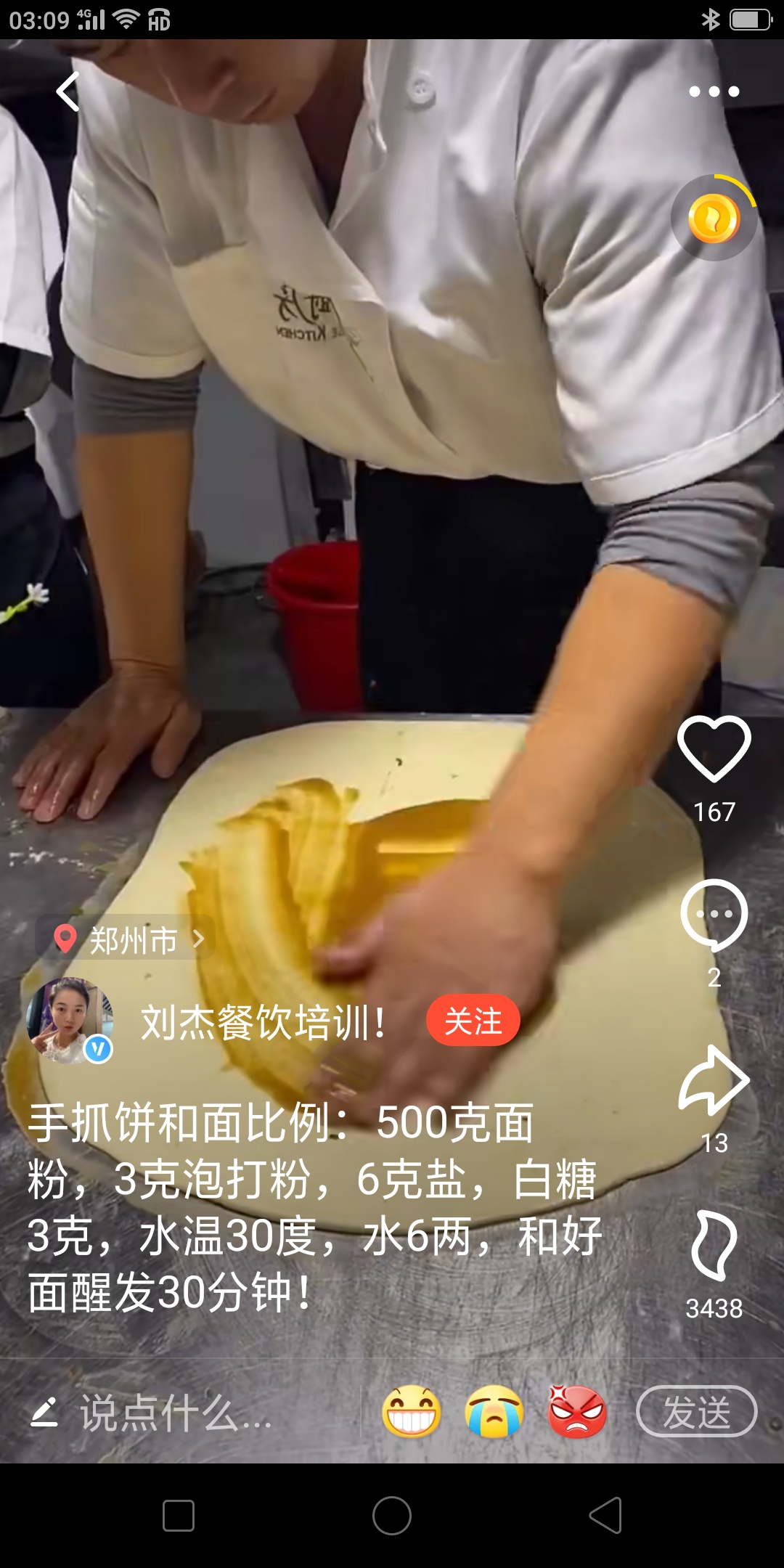This screenshot has width=784, height=1568.
Task: Tap the gold coin reward icon
Action: click(x=714, y=218)
